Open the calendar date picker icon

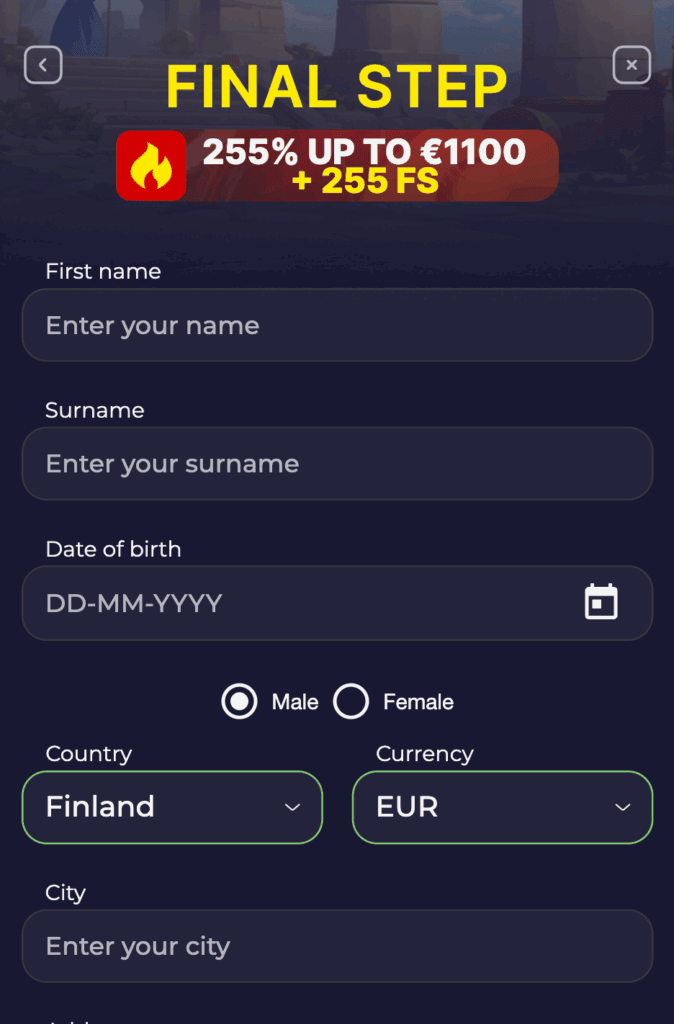click(x=601, y=602)
